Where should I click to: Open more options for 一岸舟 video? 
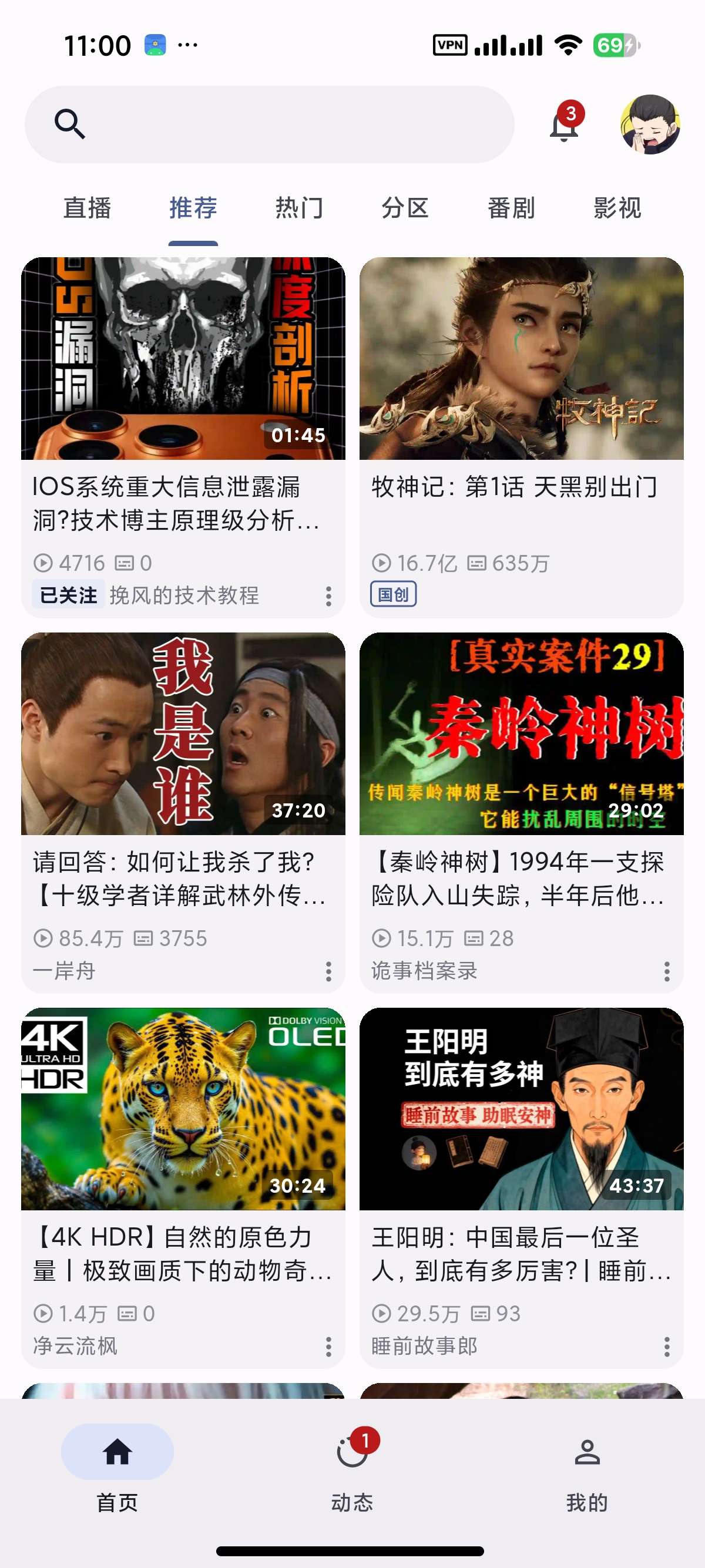pyautogui.click(x=329, y=971)
